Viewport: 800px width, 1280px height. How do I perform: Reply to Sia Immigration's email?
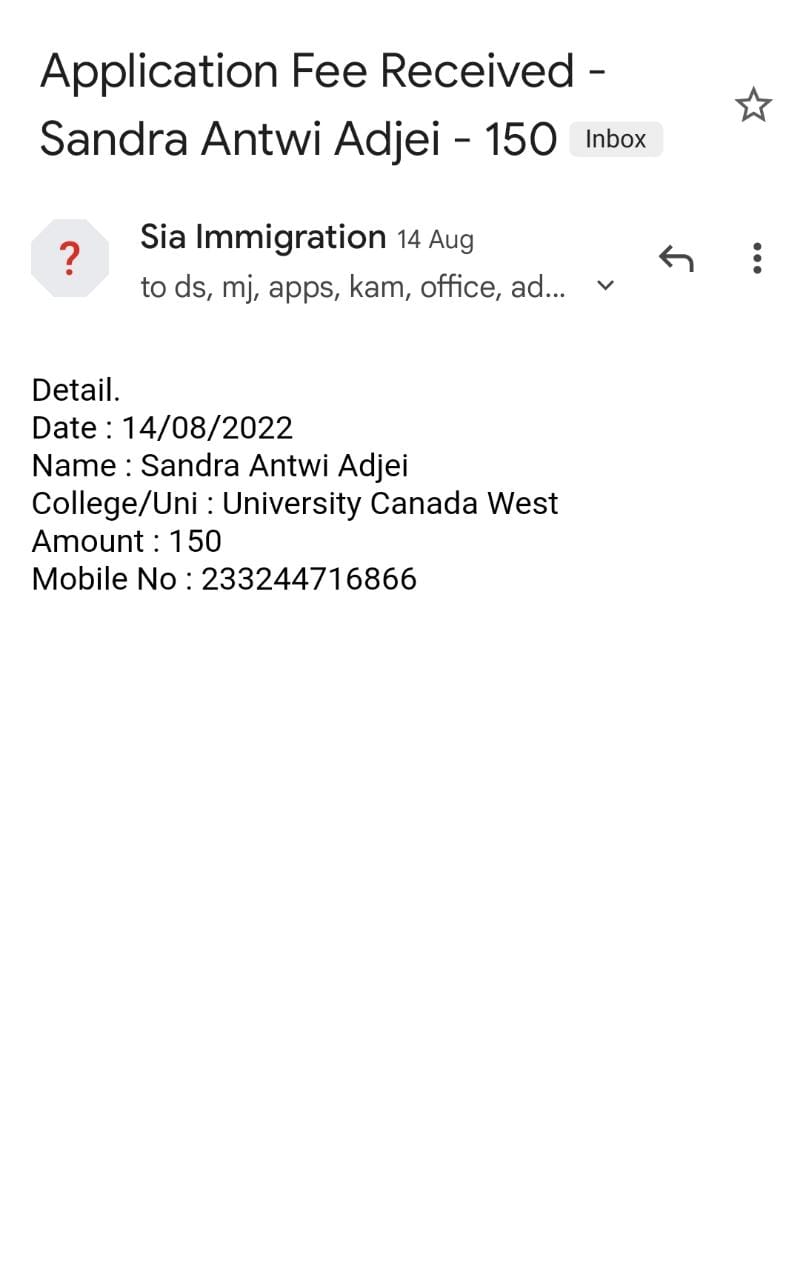pos(676,259)
